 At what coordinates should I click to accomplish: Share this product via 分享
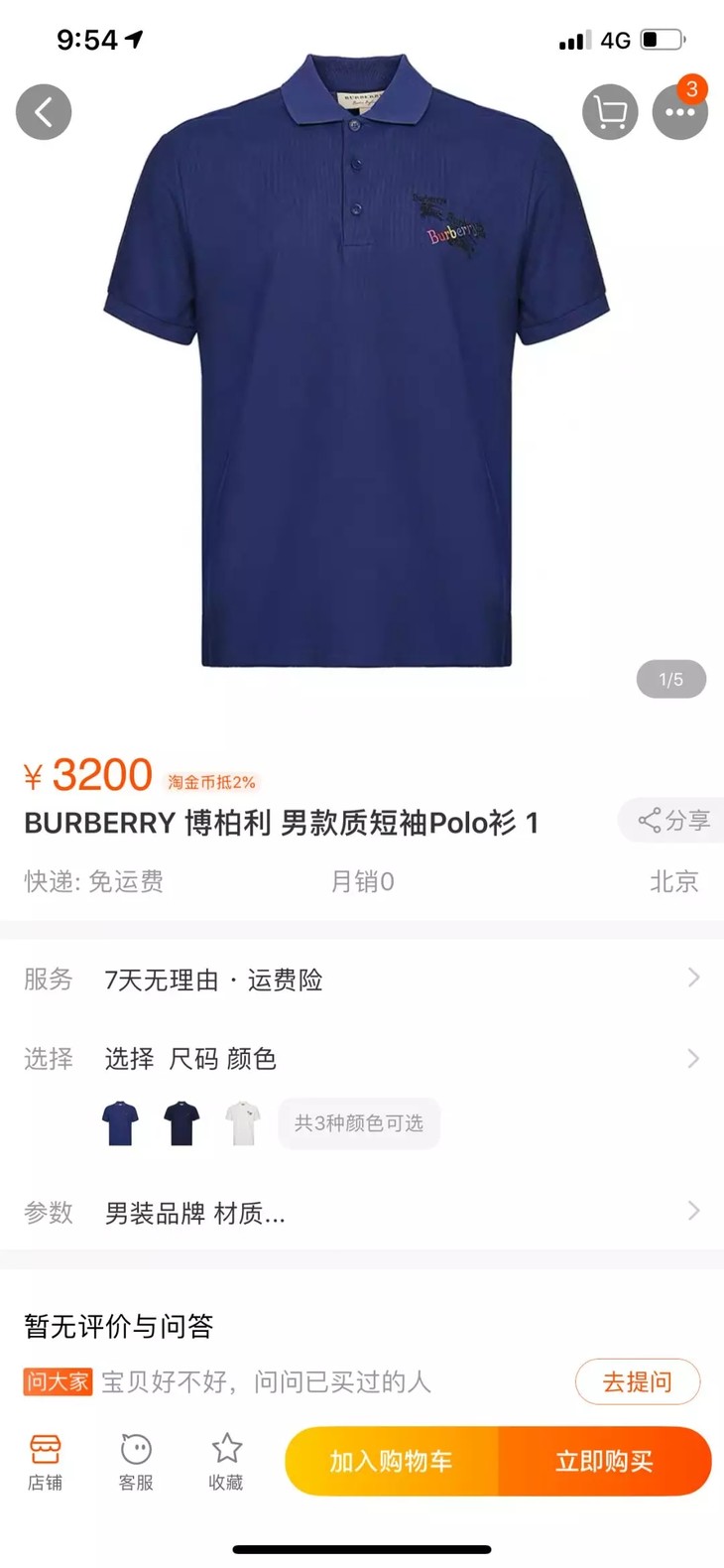674,821
